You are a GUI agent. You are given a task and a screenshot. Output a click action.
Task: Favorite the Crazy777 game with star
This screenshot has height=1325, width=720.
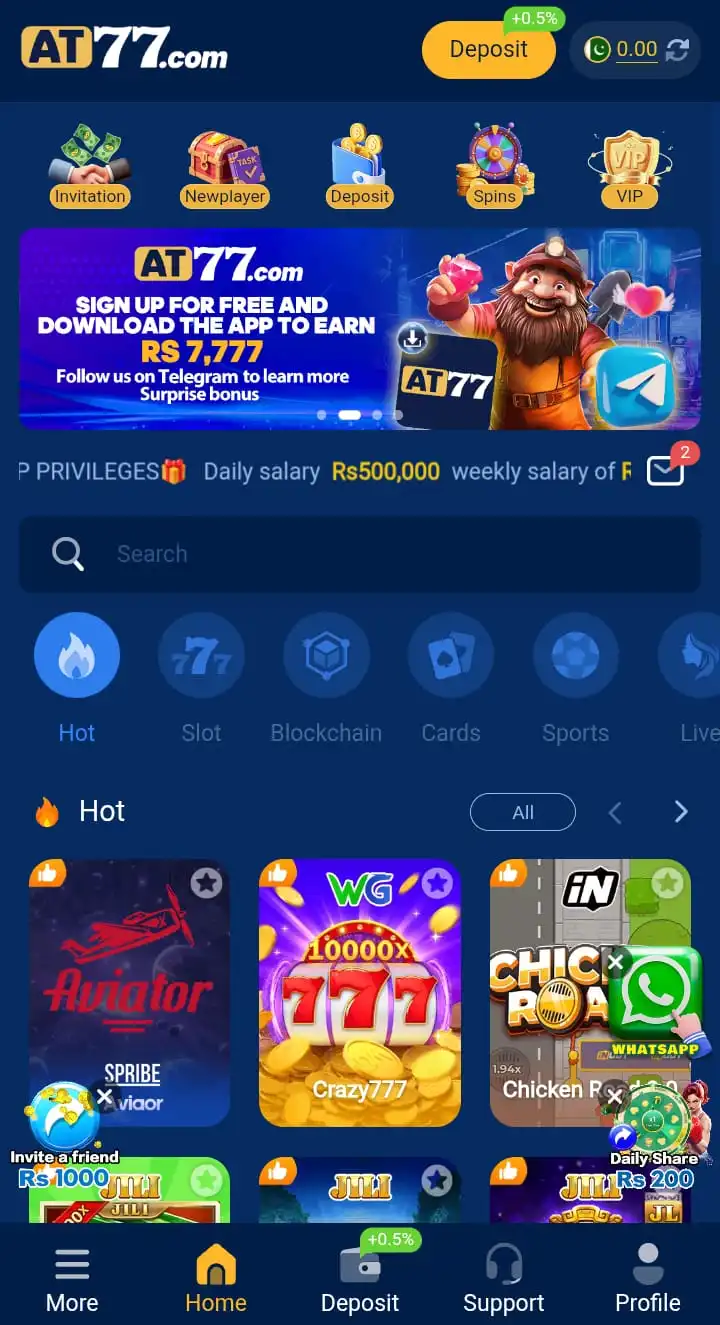tap(437, 883)
